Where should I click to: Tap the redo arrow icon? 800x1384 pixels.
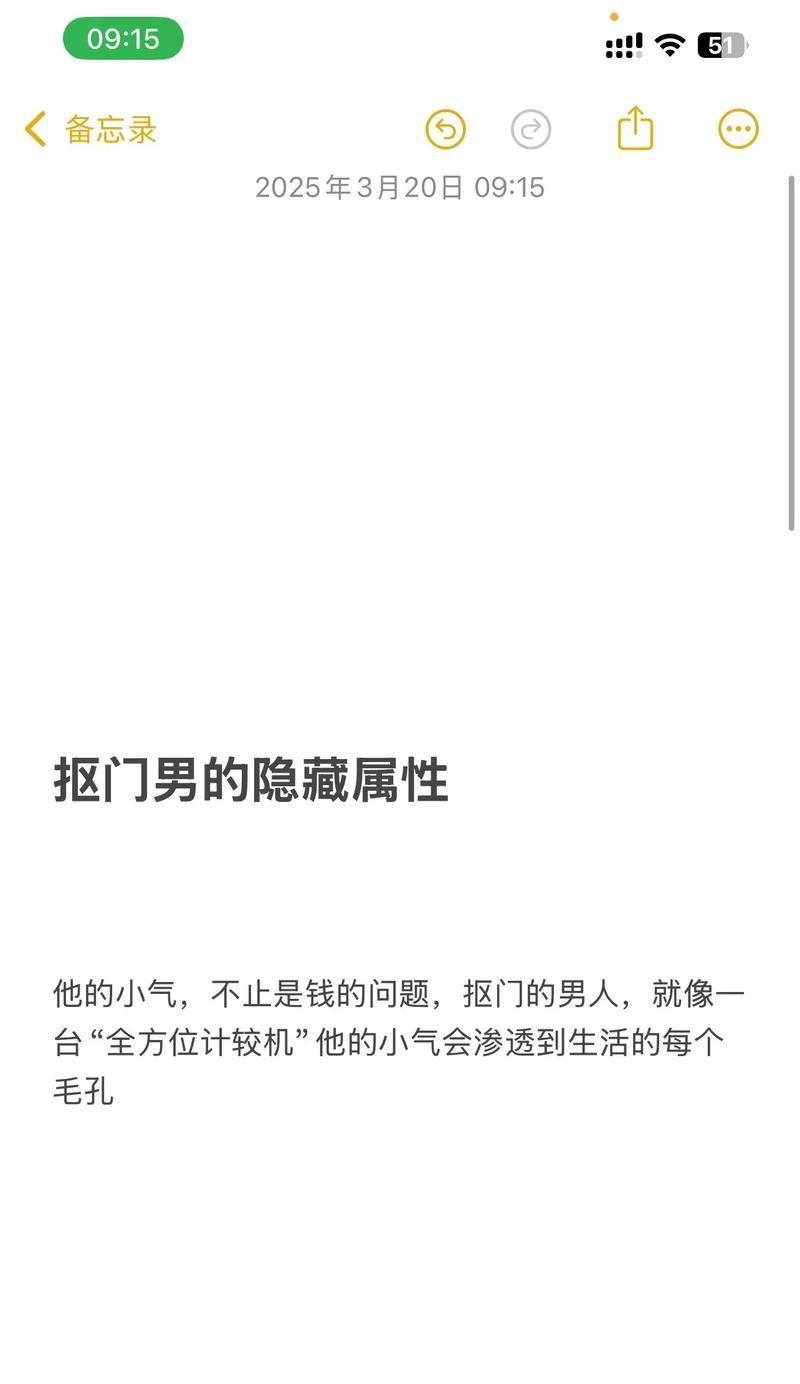click(531, 129)
